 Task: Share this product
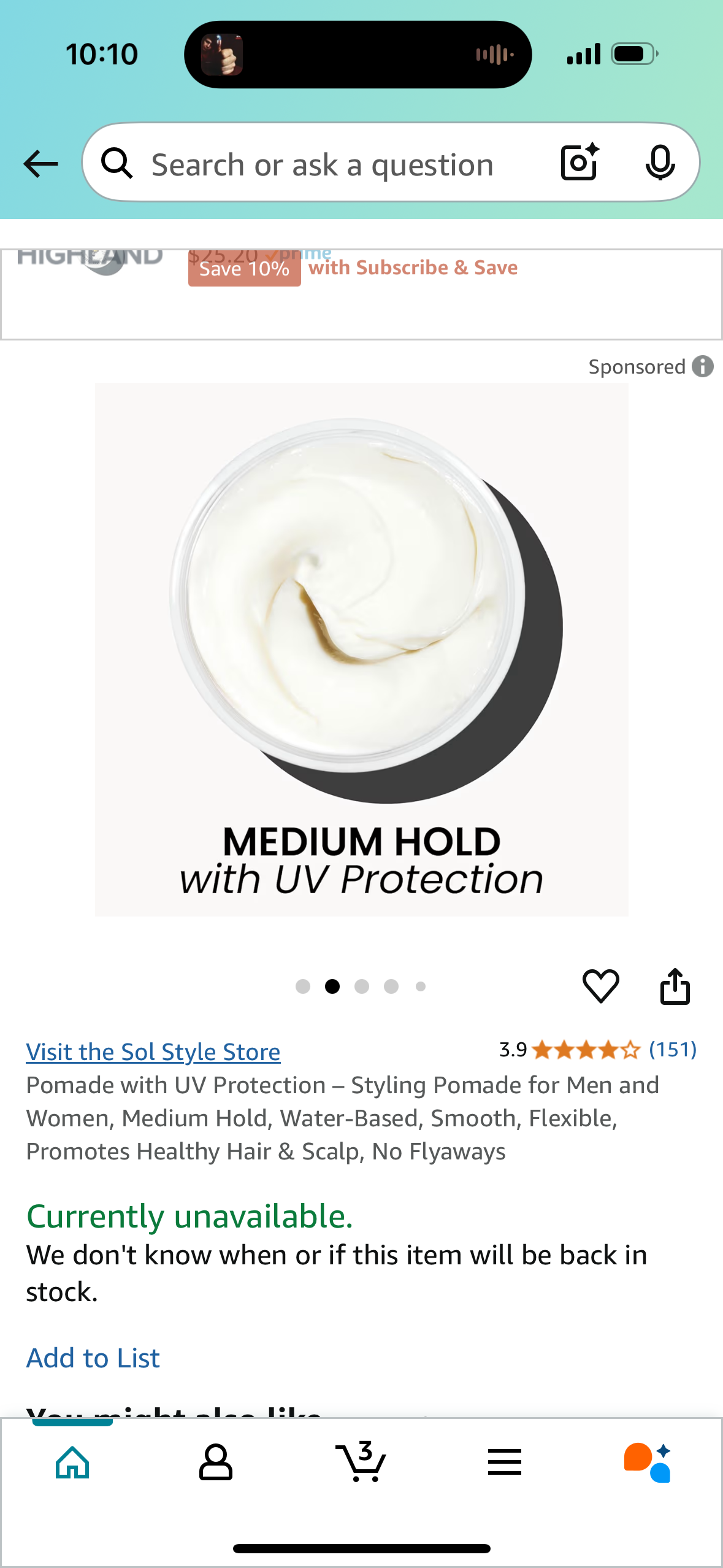[x=675, y=986]
